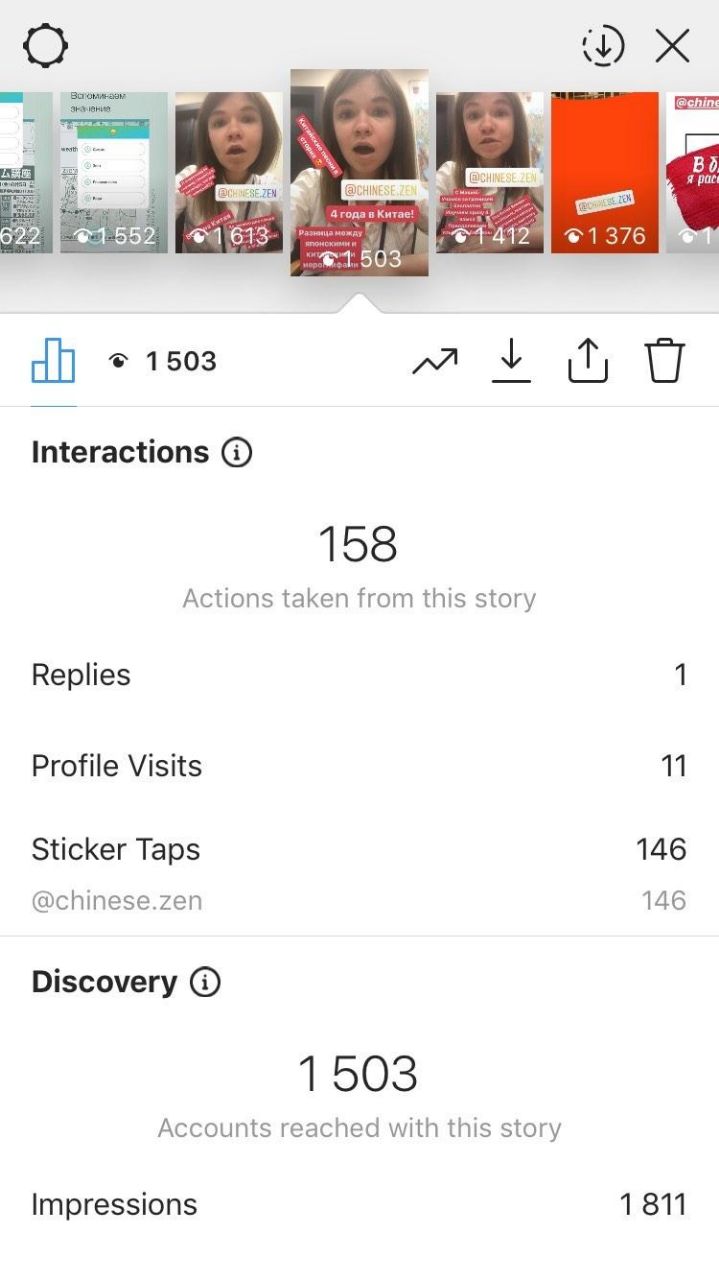Share this story via the share icon
Screen dimensions: 719x1280
(588, 361)
